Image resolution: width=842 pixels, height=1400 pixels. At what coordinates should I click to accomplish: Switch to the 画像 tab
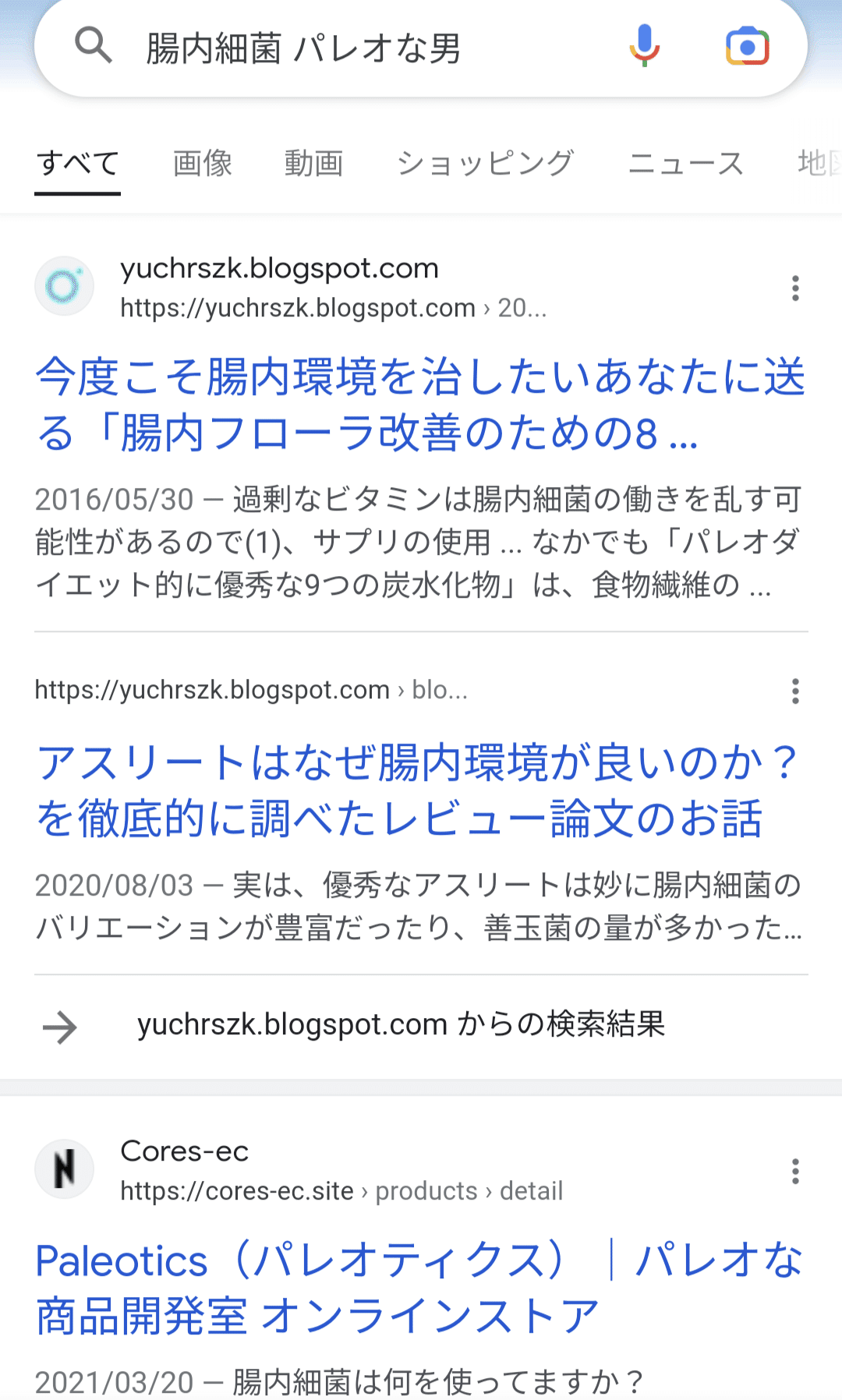click(x=203, y=164)
